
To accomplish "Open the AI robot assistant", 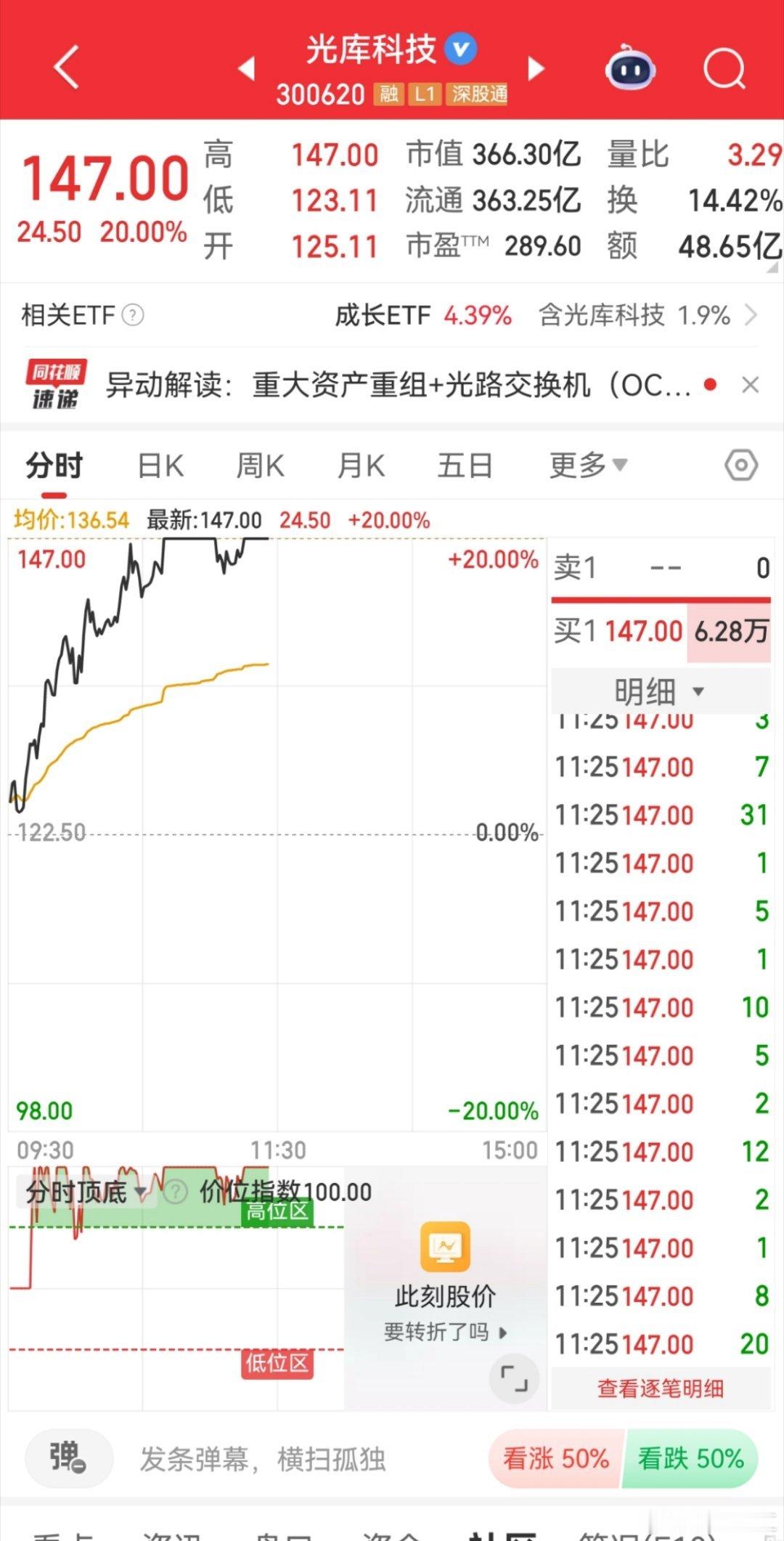I will pos(629,68).
